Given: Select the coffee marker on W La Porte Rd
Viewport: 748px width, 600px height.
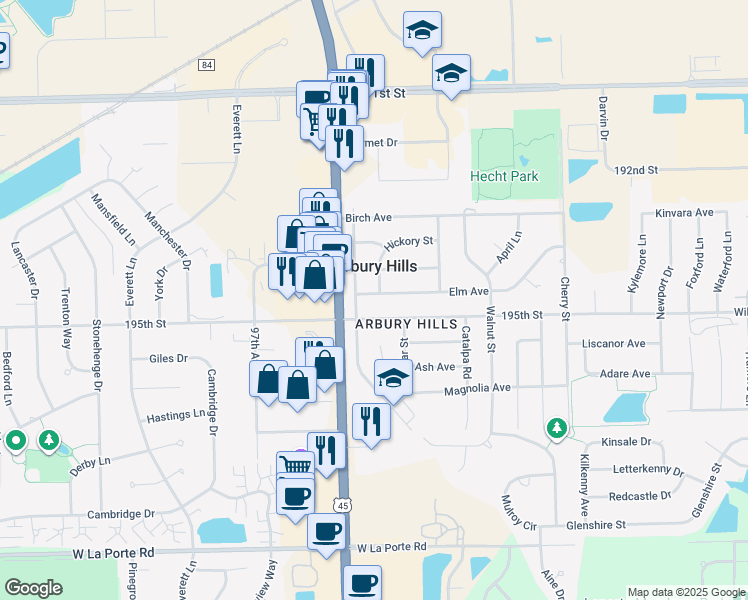Looking at the screenshot, I should pos(326,532).
